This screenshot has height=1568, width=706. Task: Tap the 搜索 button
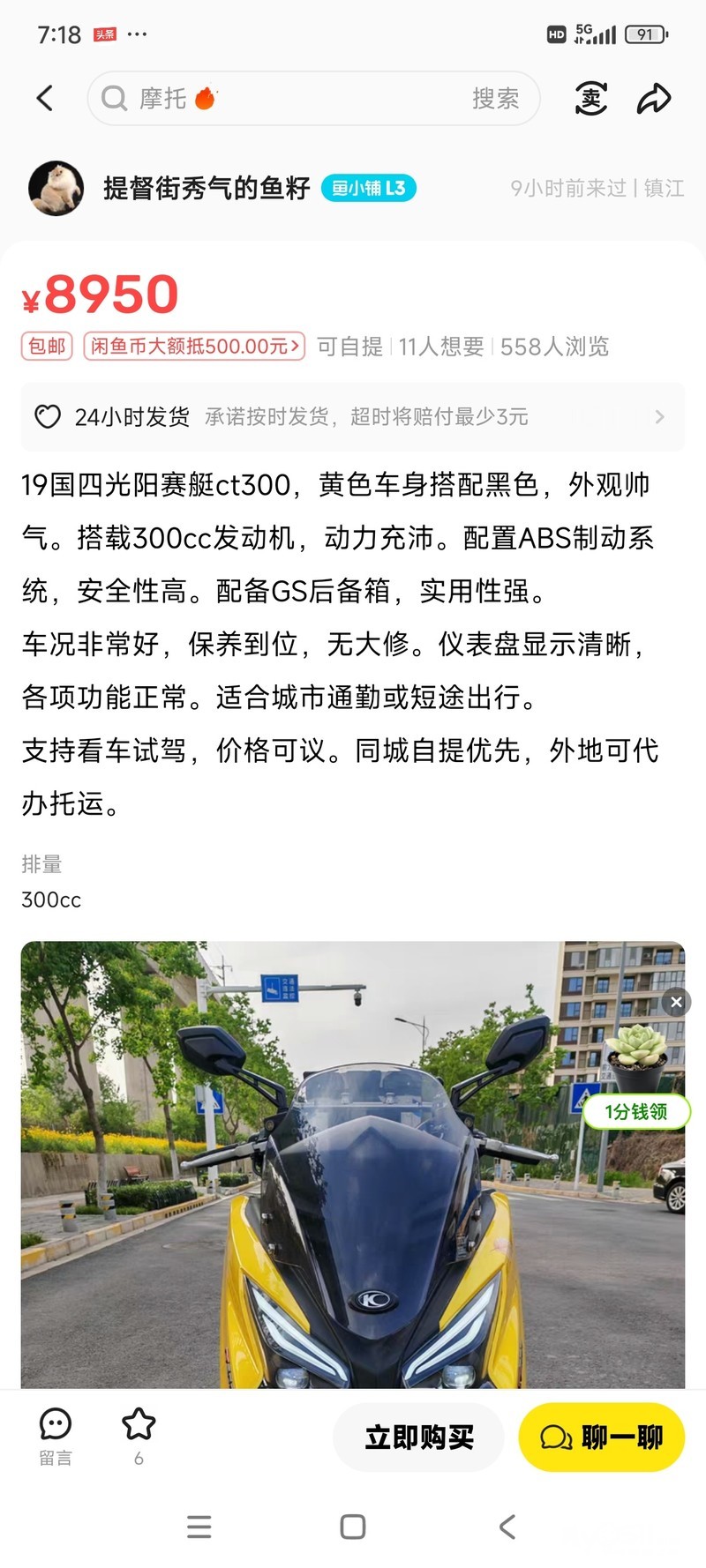495,98
